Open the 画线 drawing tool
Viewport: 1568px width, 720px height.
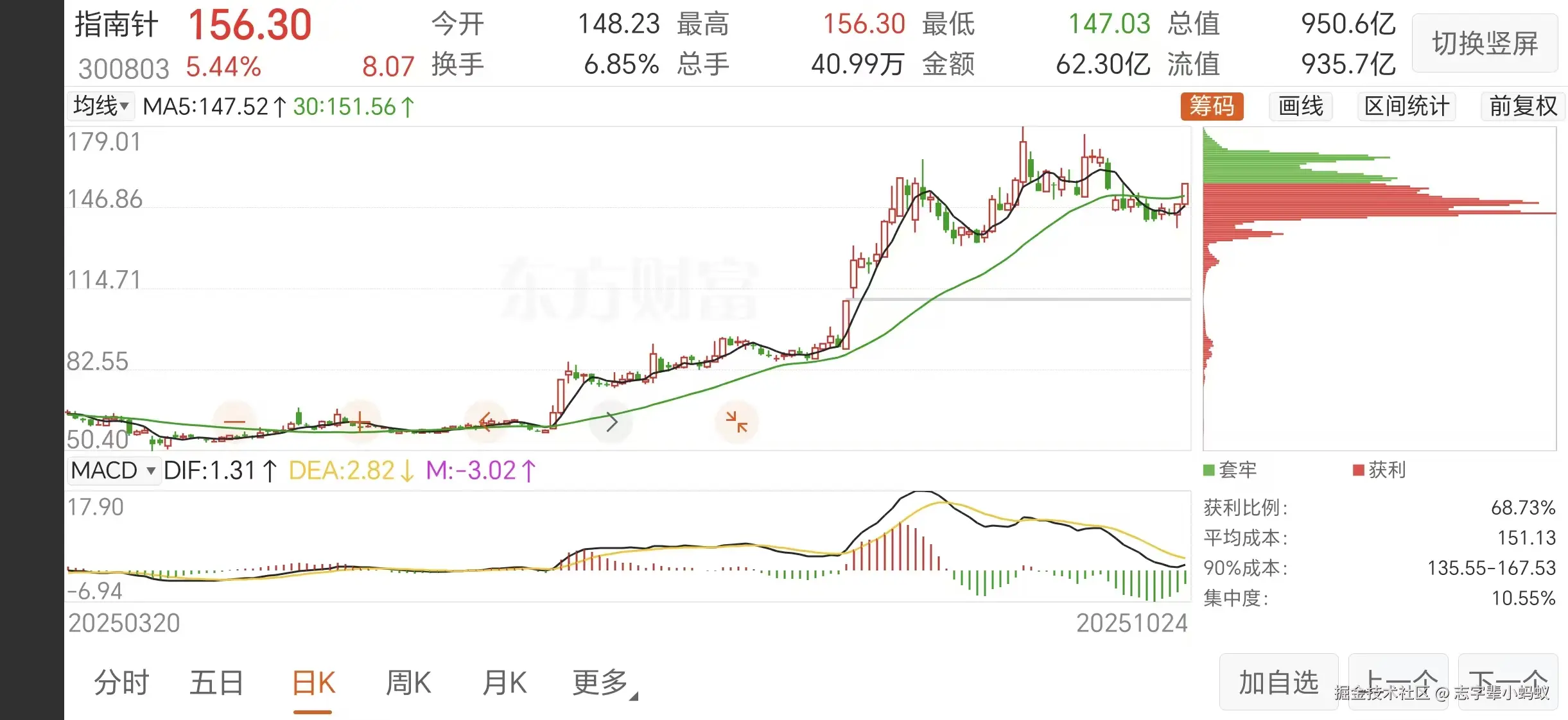1300,106
